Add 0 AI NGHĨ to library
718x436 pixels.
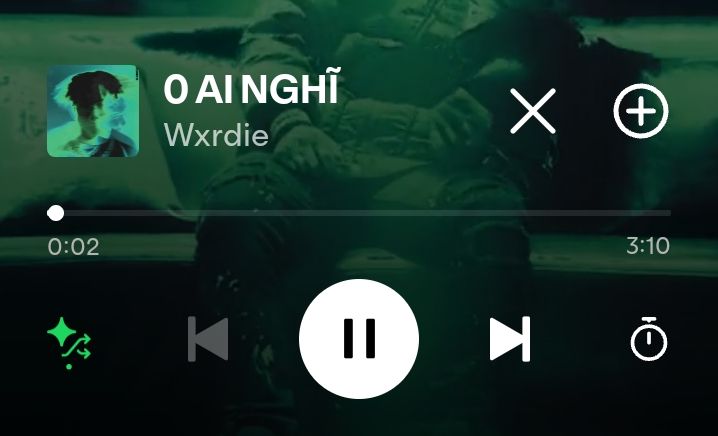[x=640, y=110]
